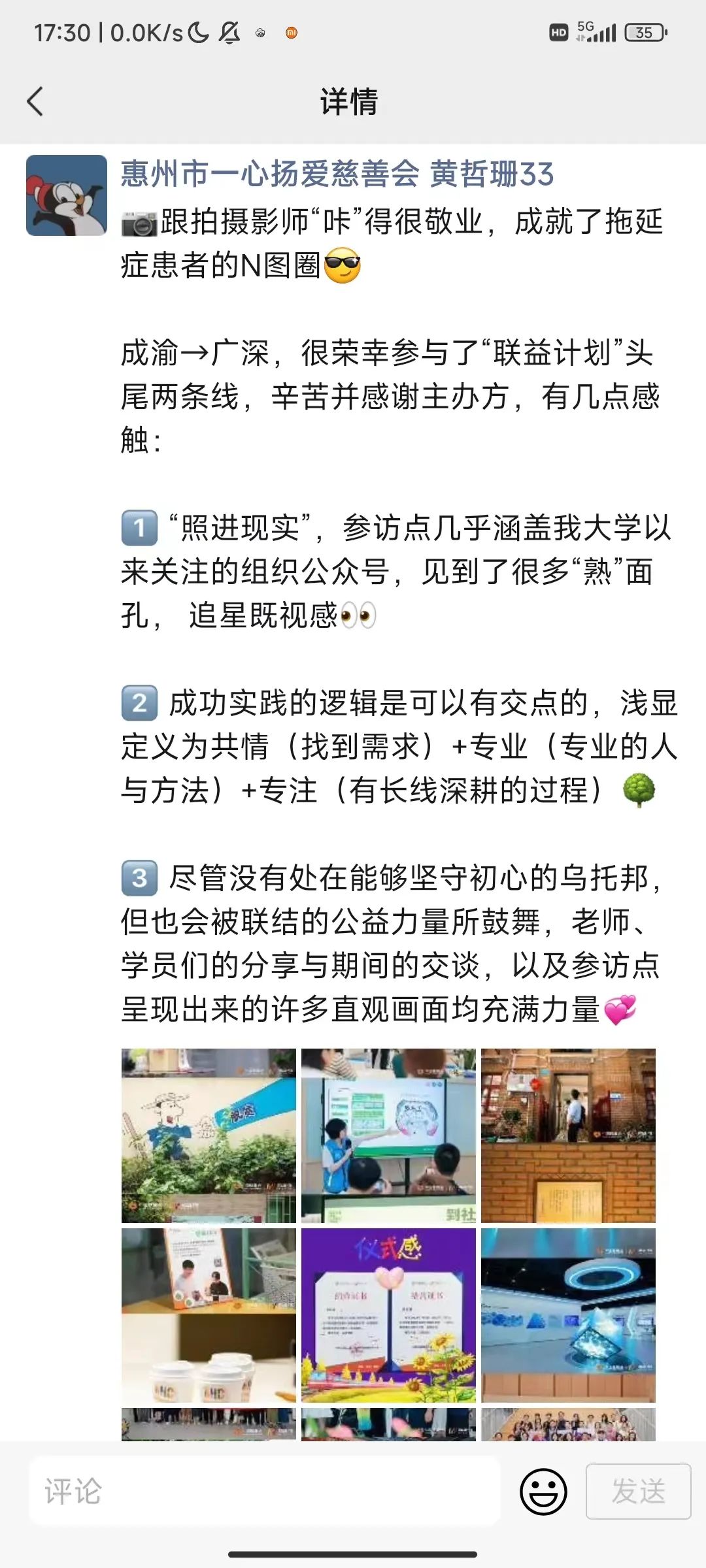This screenshot has width=706, height=1568.
Task: Open the 仪式感 certificates image
Action: click(x=388, y=1315)
